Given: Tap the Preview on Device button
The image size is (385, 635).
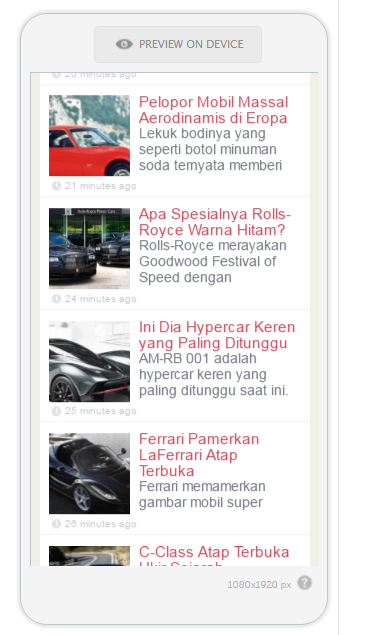Looking at the screenshot, I should (x=178, y=44).
